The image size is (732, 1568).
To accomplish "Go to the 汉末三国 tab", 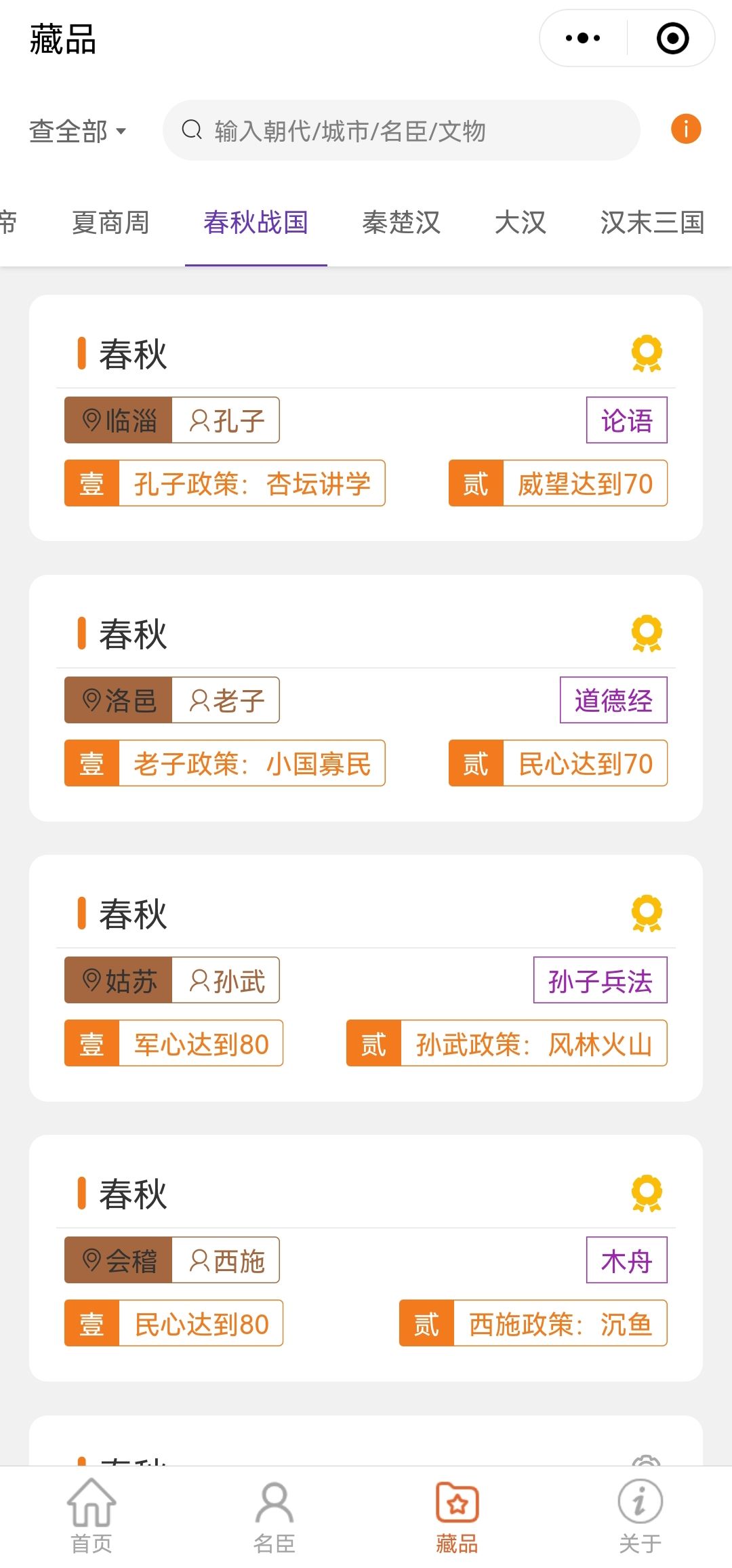I will [652, 222].
